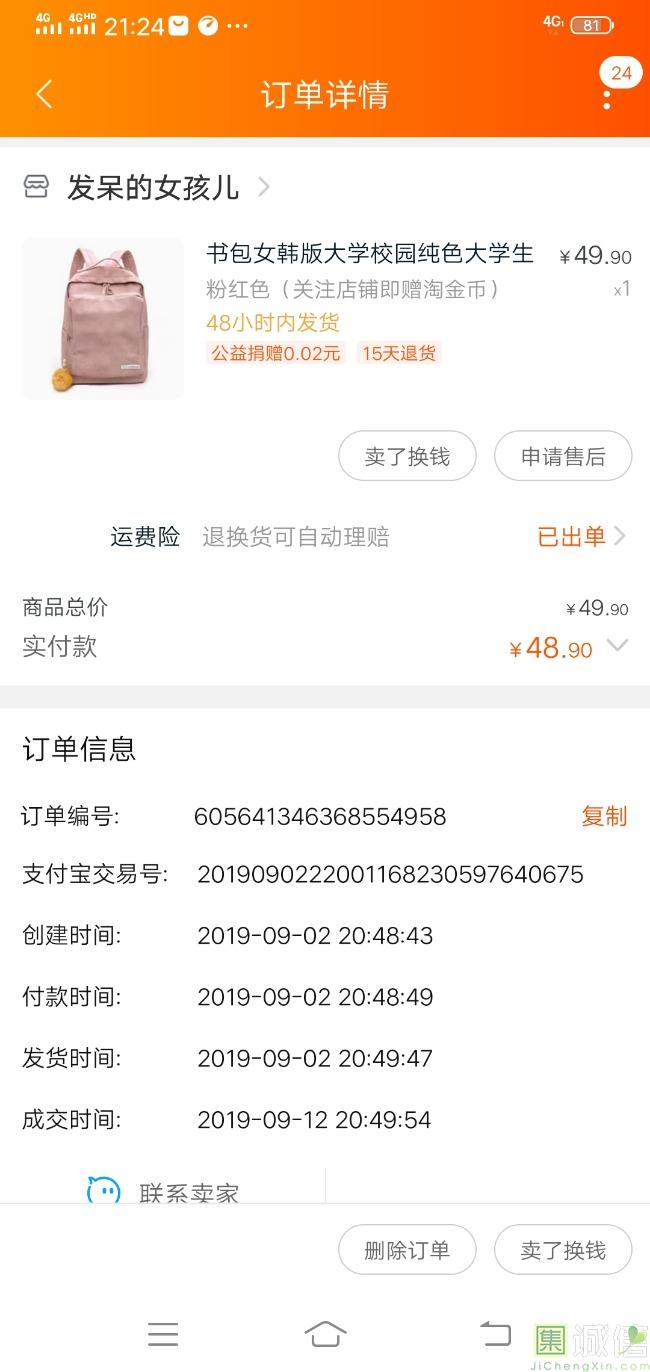Request after-sales via 申请售后
This screenshot has width=650, height=1372.
(563, 457)
